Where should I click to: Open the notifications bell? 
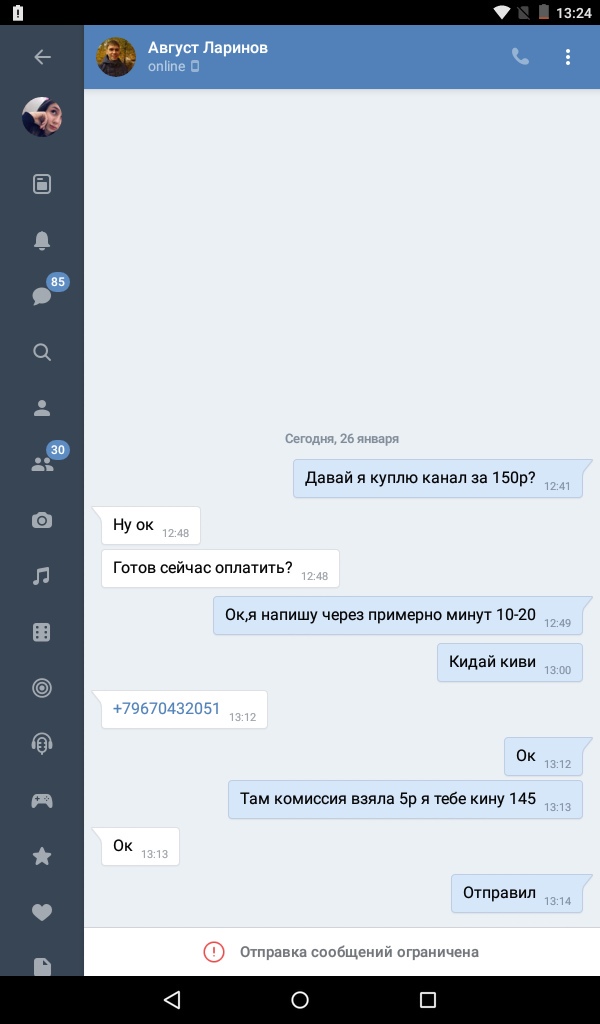pos(42,240)
